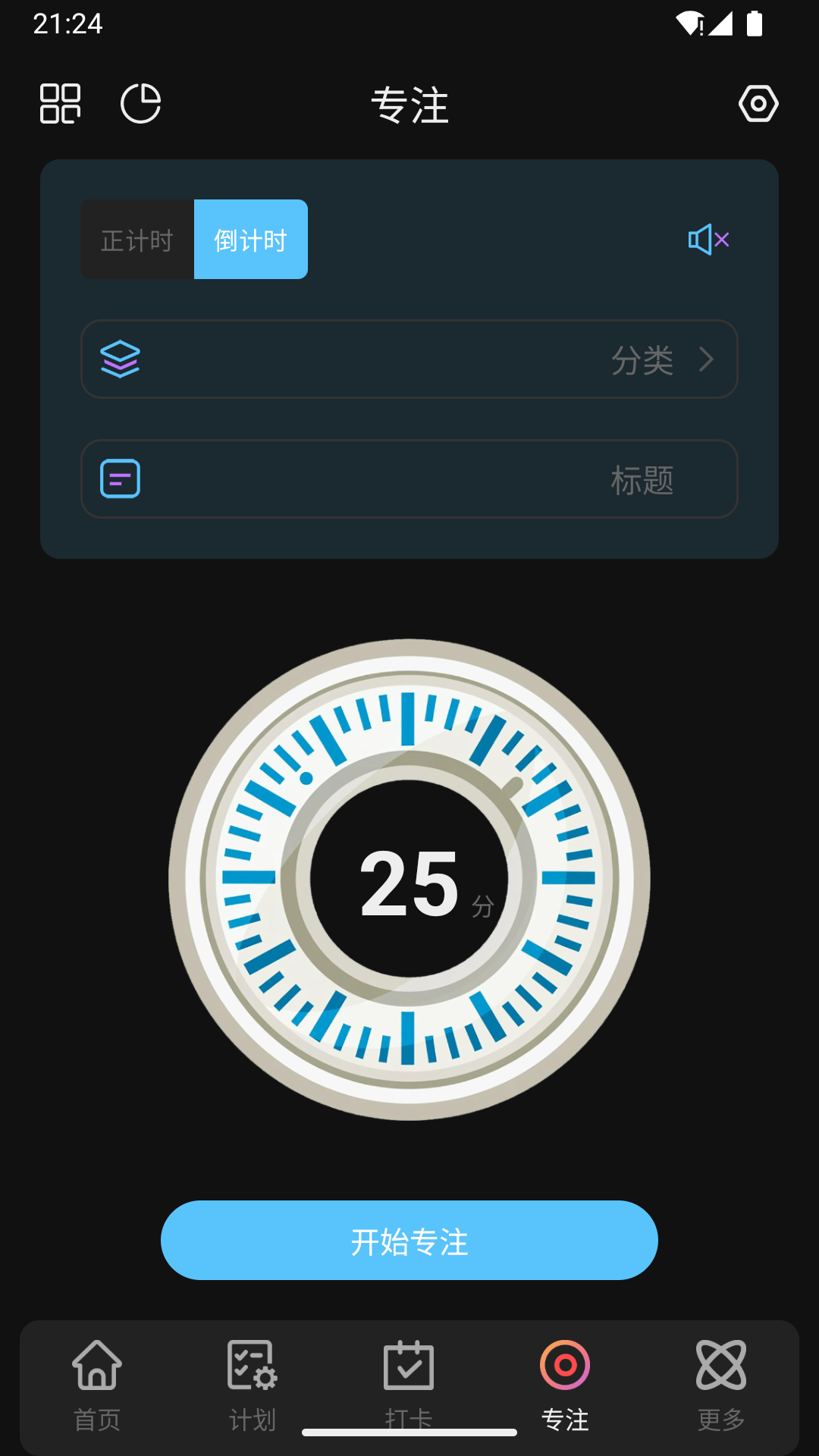Adjust the 25-minute timer dial
This screenshot has width=819, height=1456.
pos(409,880)
